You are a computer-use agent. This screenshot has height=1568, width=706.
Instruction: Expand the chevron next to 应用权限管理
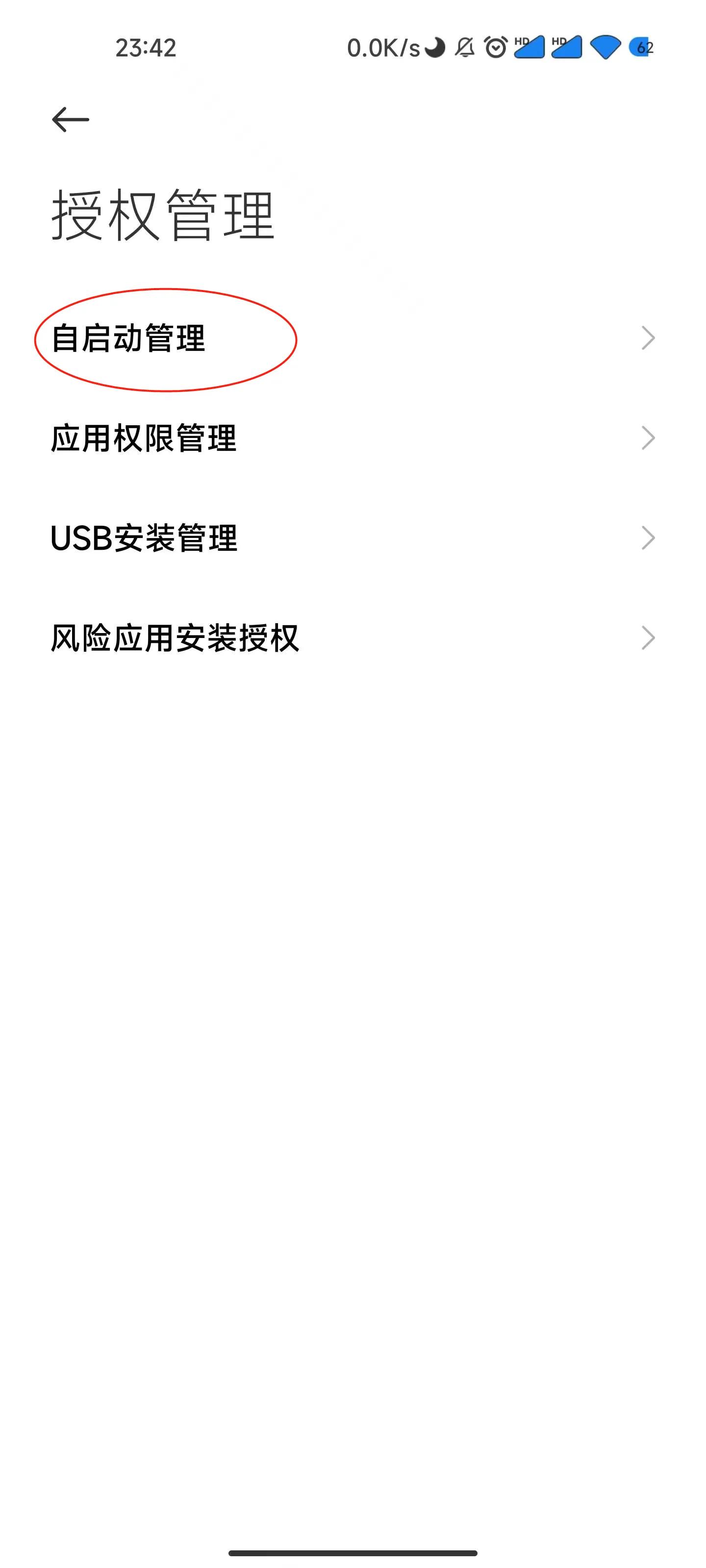[x=648, y=437]
